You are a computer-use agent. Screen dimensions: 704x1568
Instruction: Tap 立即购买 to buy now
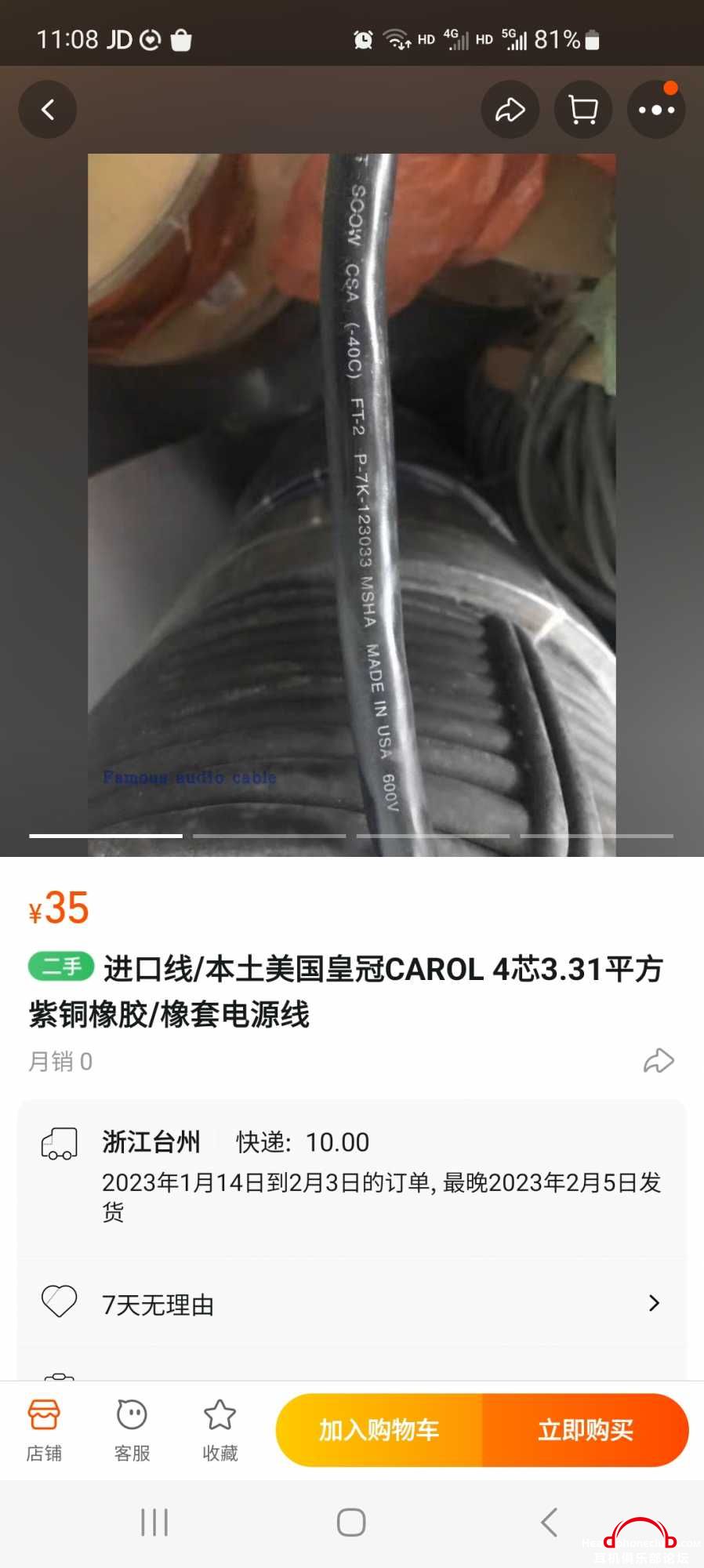(x=585, y=1430)
